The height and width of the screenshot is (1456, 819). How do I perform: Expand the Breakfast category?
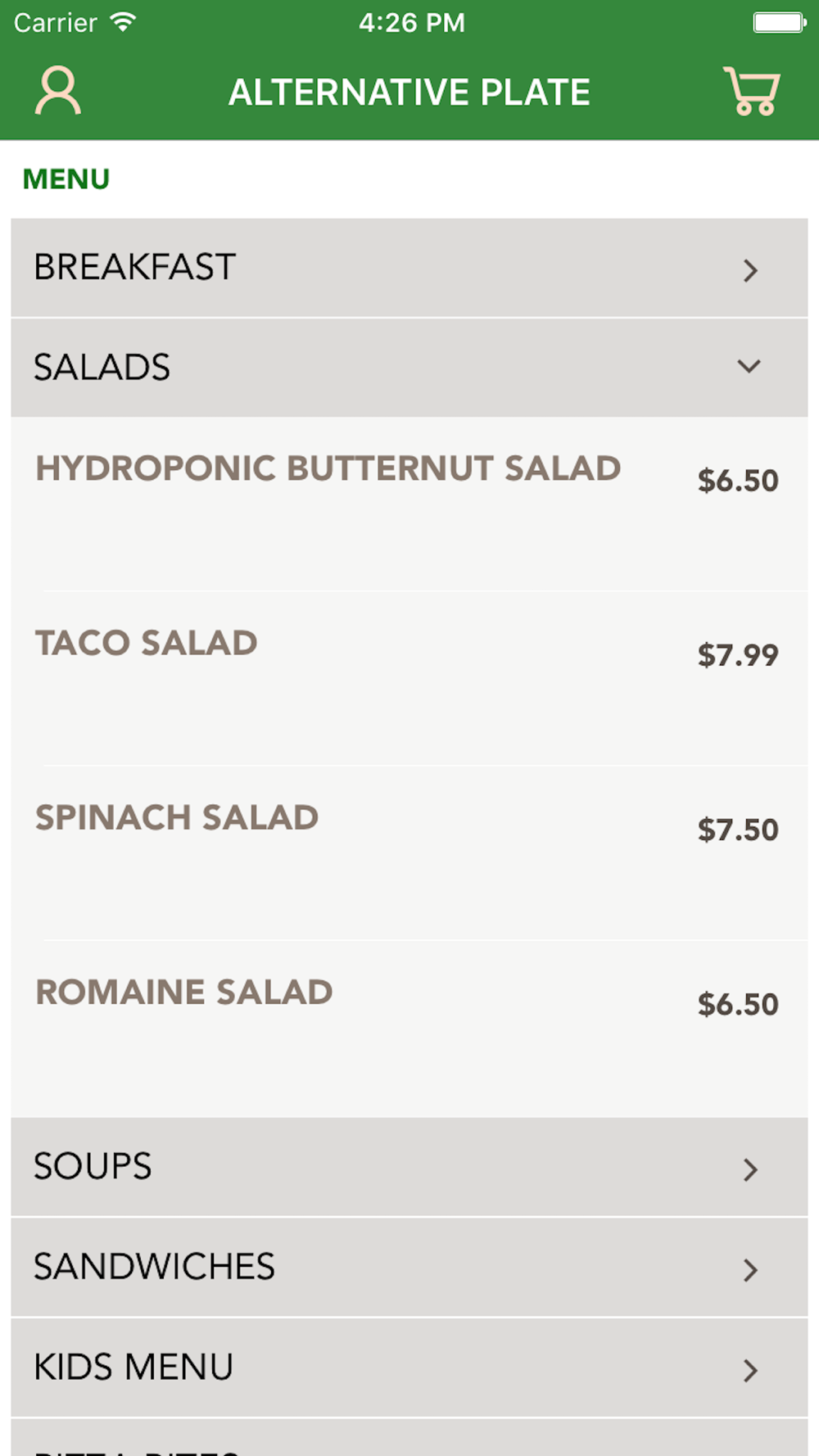click(x=409, y=268)
